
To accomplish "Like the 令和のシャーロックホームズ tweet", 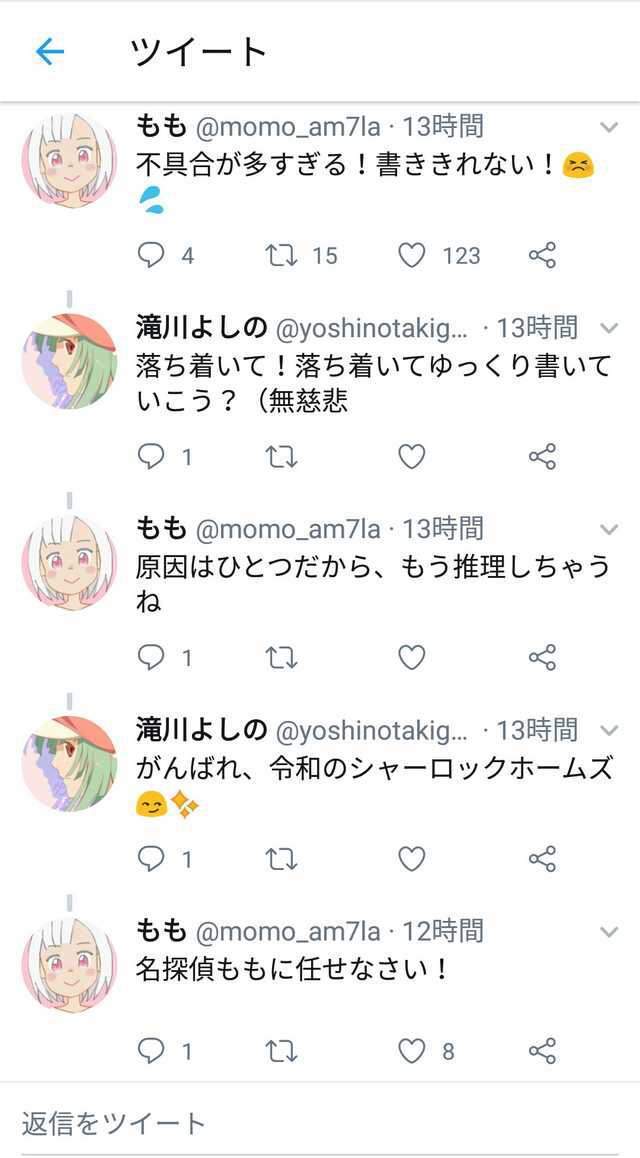I will [412, 859].
